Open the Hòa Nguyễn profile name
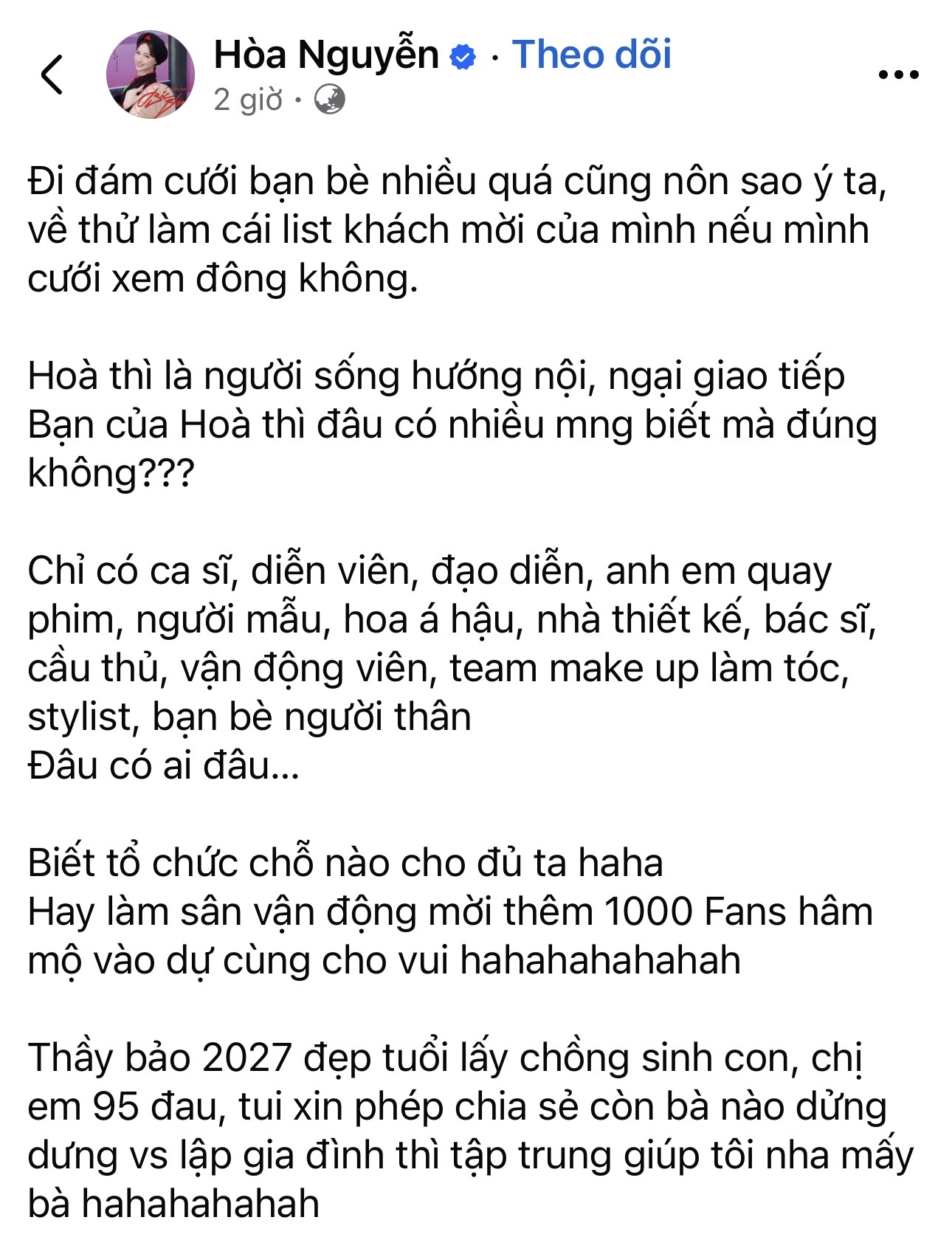The width and height of the screenshot is (952, 1237). (x=325, y=55)
